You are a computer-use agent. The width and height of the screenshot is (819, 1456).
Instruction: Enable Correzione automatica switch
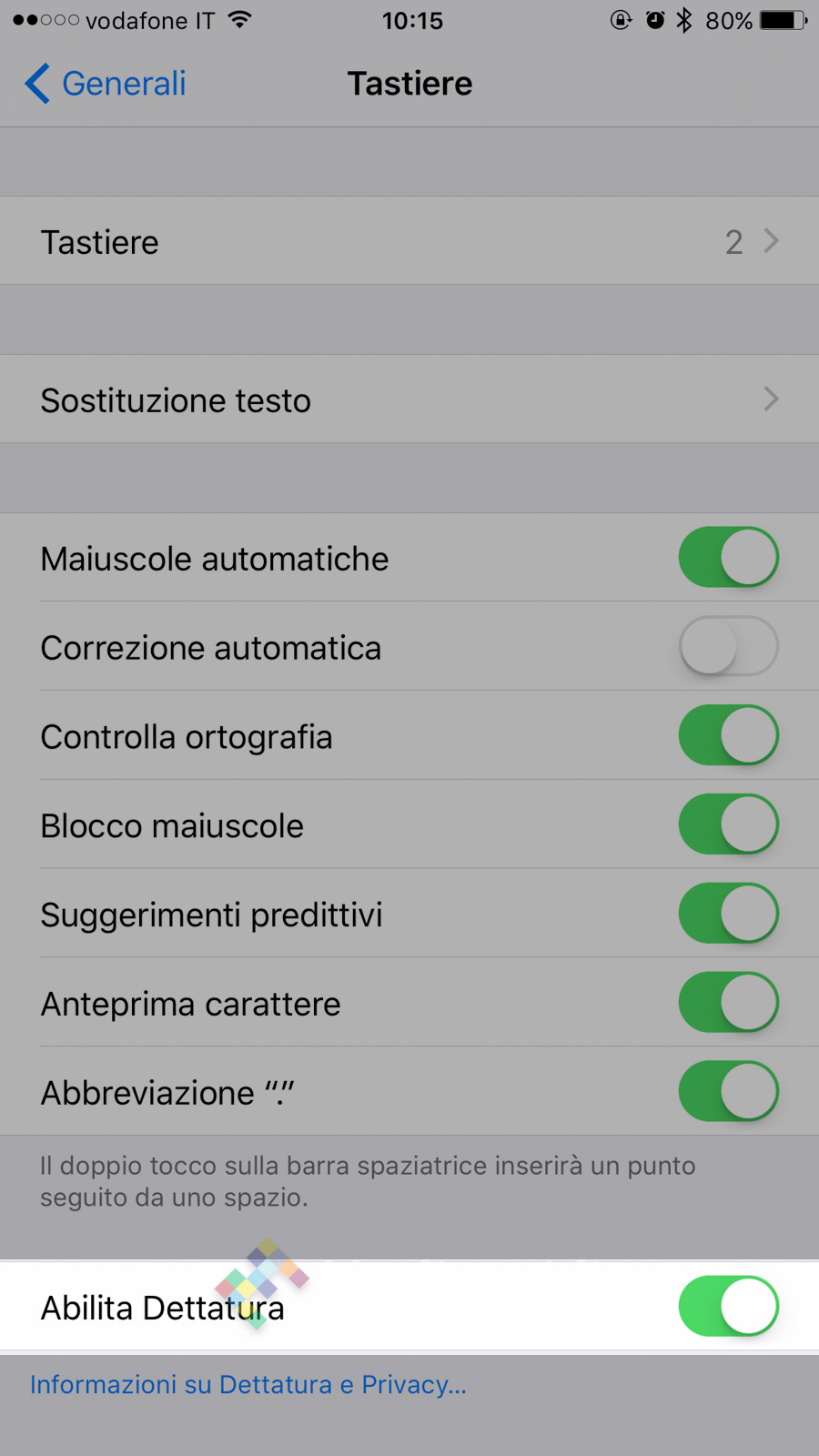[728, 647]
